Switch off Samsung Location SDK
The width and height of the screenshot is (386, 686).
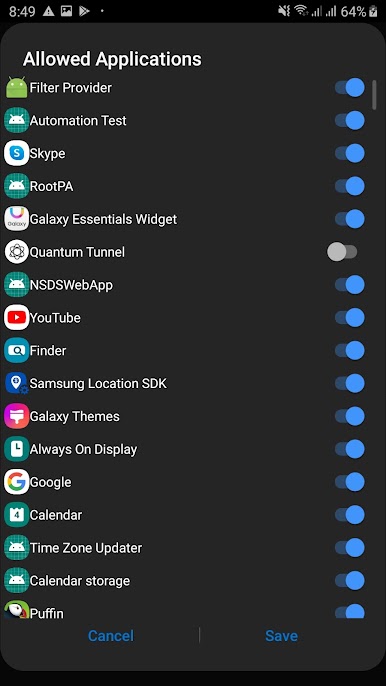point(350,383)
